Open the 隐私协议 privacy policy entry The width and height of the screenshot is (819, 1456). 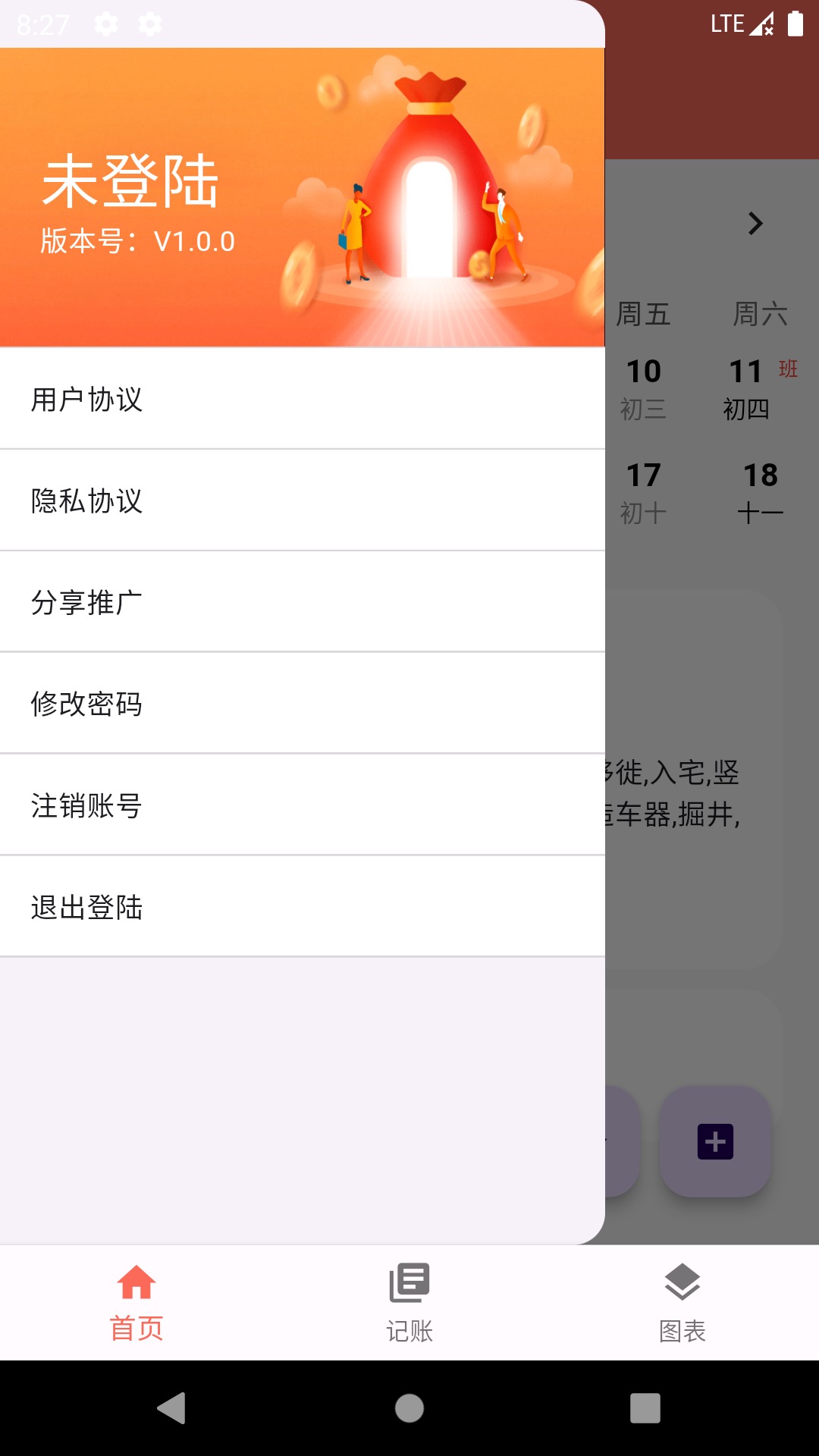303,501
